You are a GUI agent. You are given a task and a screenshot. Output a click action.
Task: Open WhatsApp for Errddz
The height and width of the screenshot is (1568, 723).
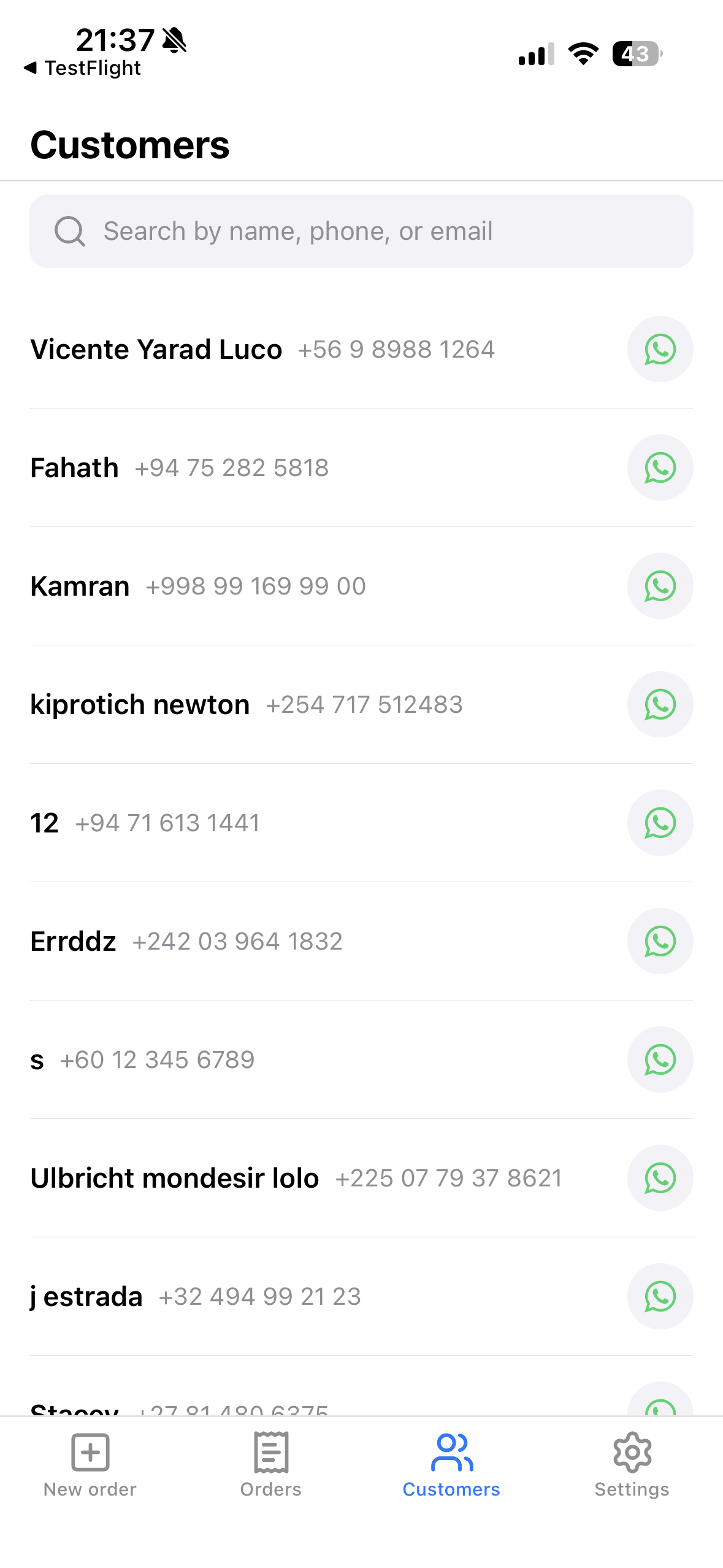pyautogui.click(x=660, y=942)
